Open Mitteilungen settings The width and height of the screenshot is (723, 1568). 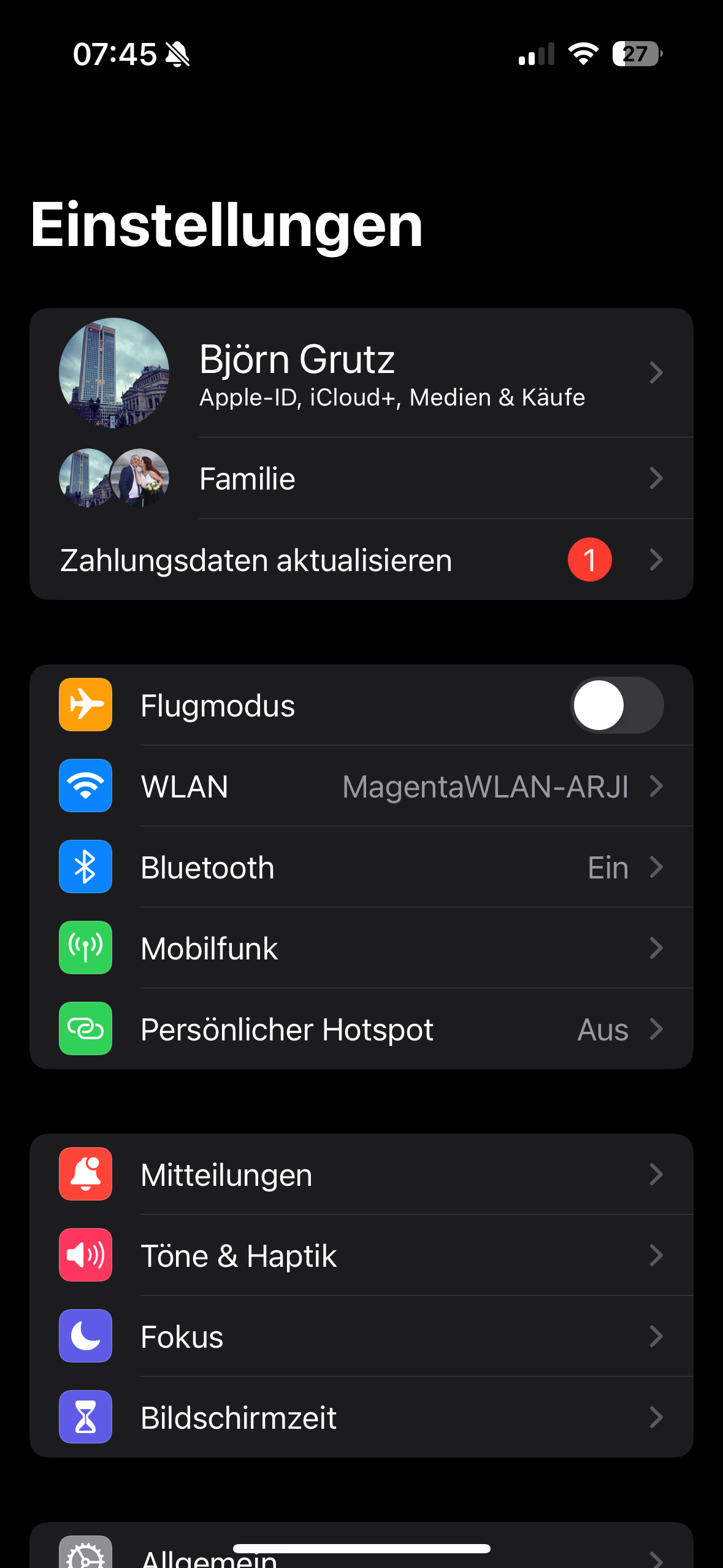coord(361,1175)
